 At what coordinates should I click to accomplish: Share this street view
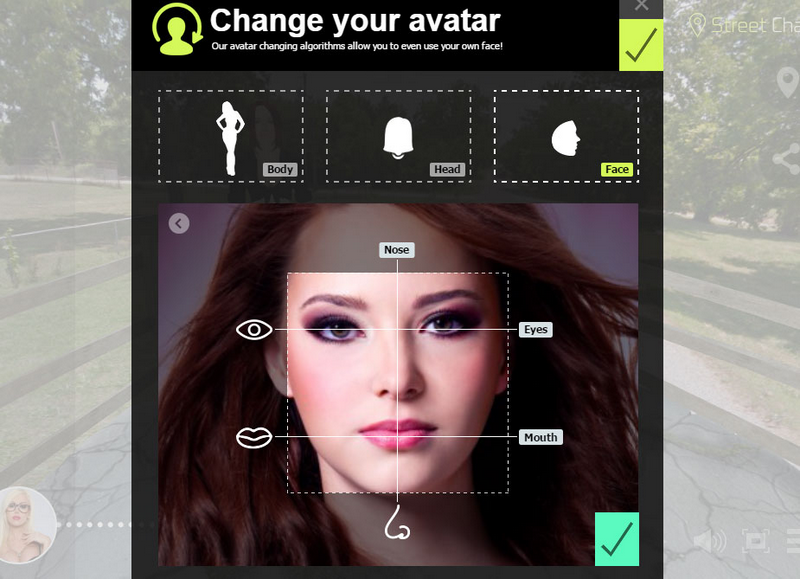(x=787, y=158)
